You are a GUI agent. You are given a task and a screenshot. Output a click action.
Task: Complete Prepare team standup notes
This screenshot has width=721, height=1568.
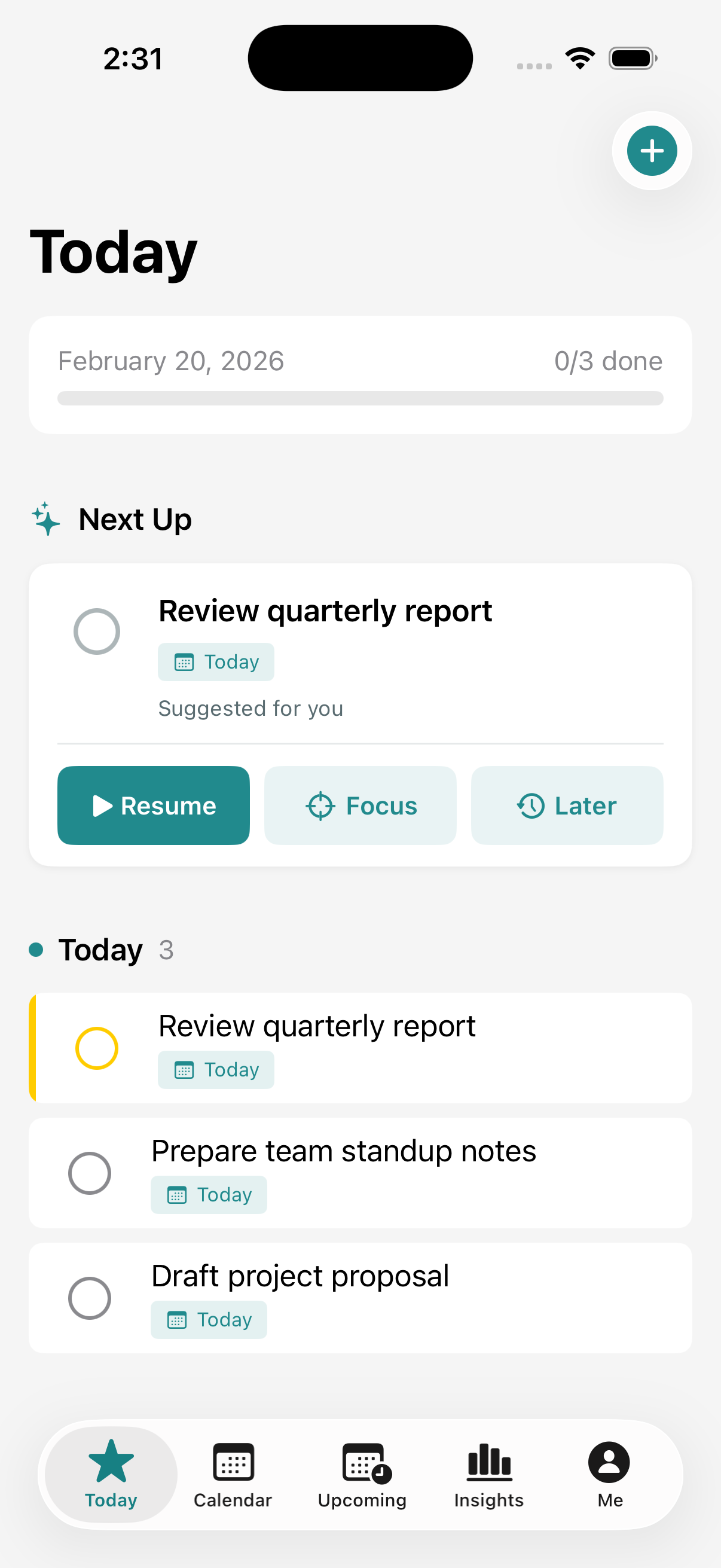(x=90, y=1173)
